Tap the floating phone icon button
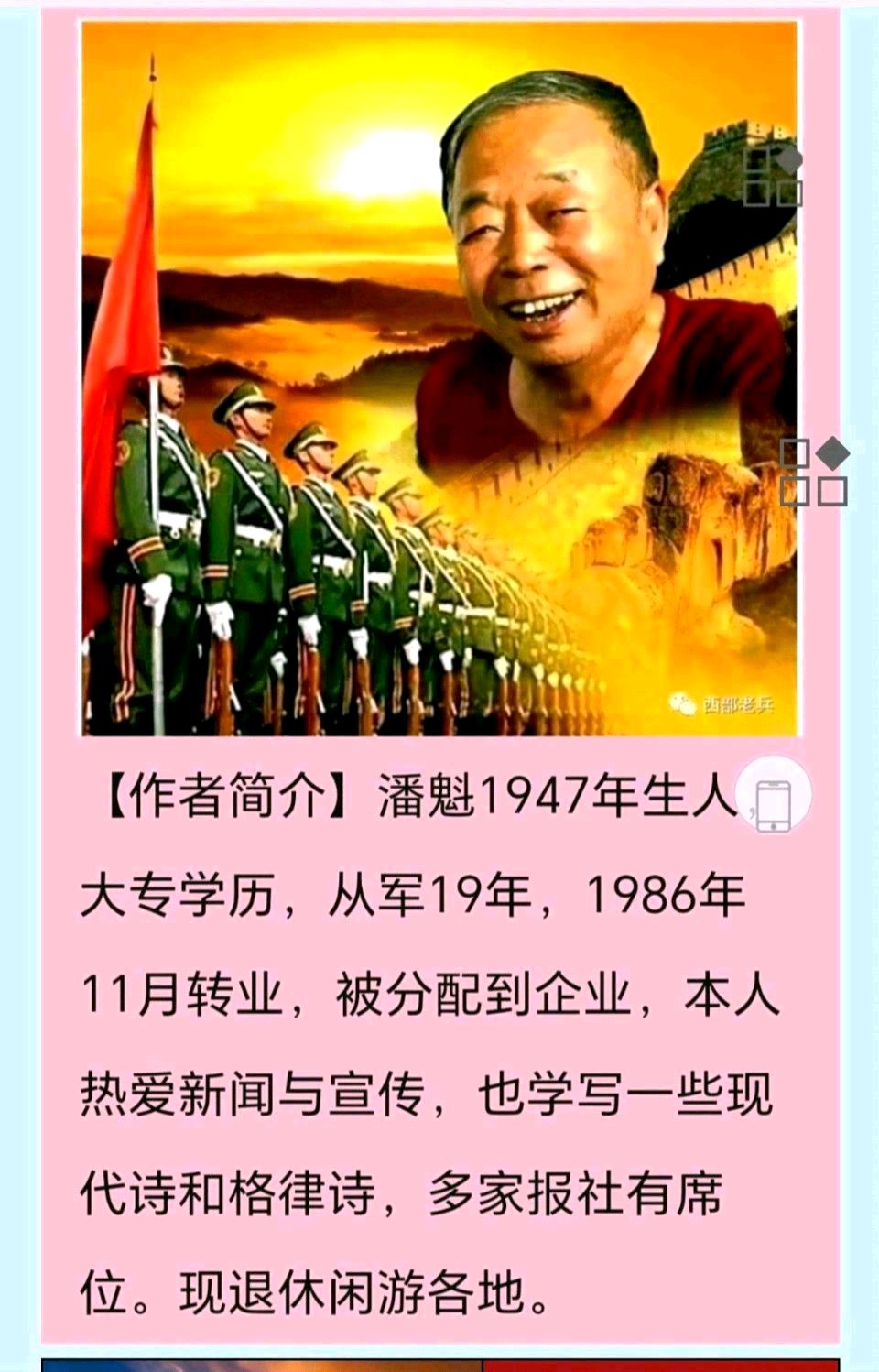Screen dimensions: 879x1372 pyautogui.click(x=774, y=795)
